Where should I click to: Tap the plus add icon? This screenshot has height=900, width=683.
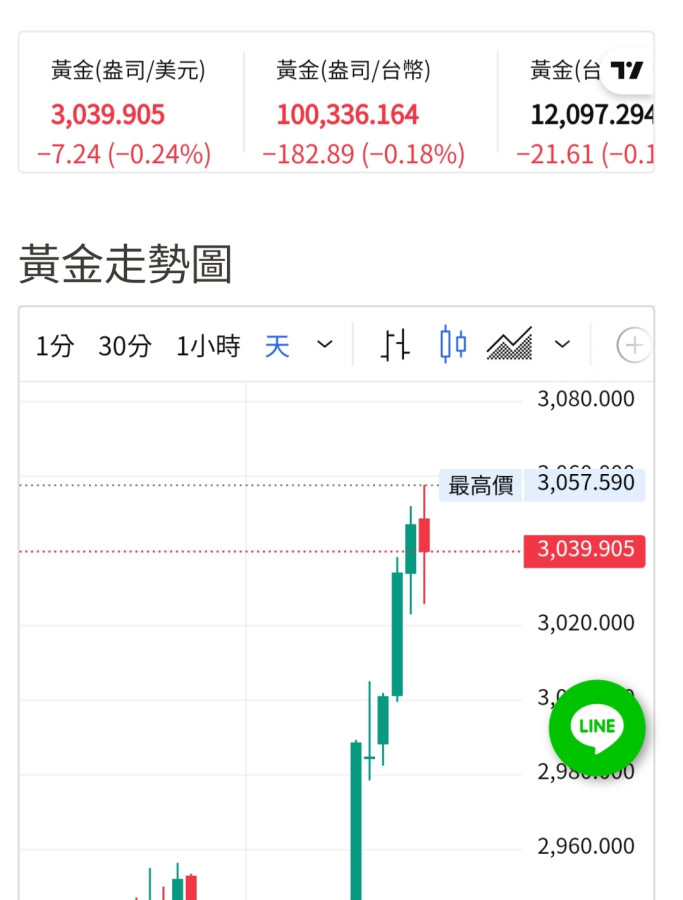[634, 346]
